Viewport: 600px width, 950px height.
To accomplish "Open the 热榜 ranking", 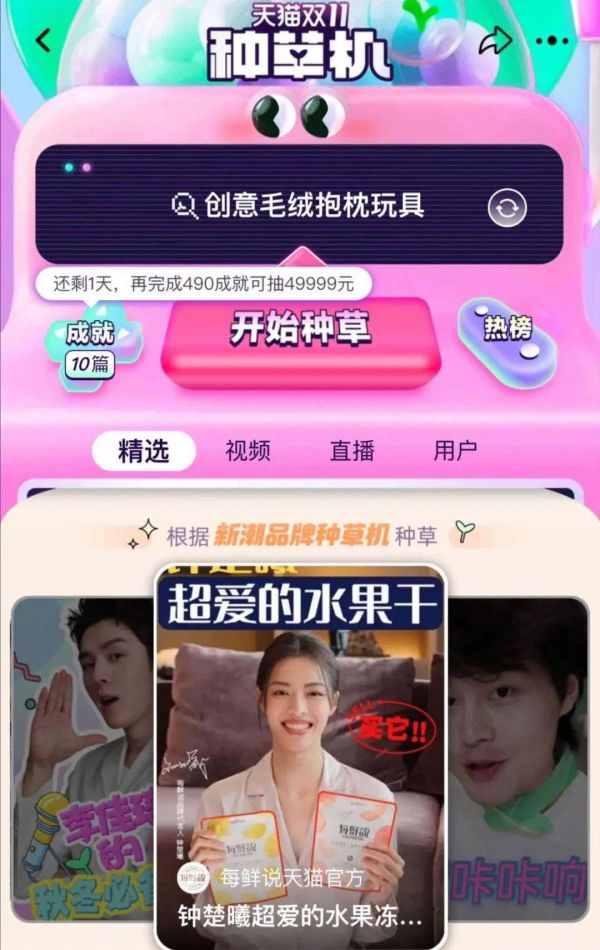I will 508,331.
